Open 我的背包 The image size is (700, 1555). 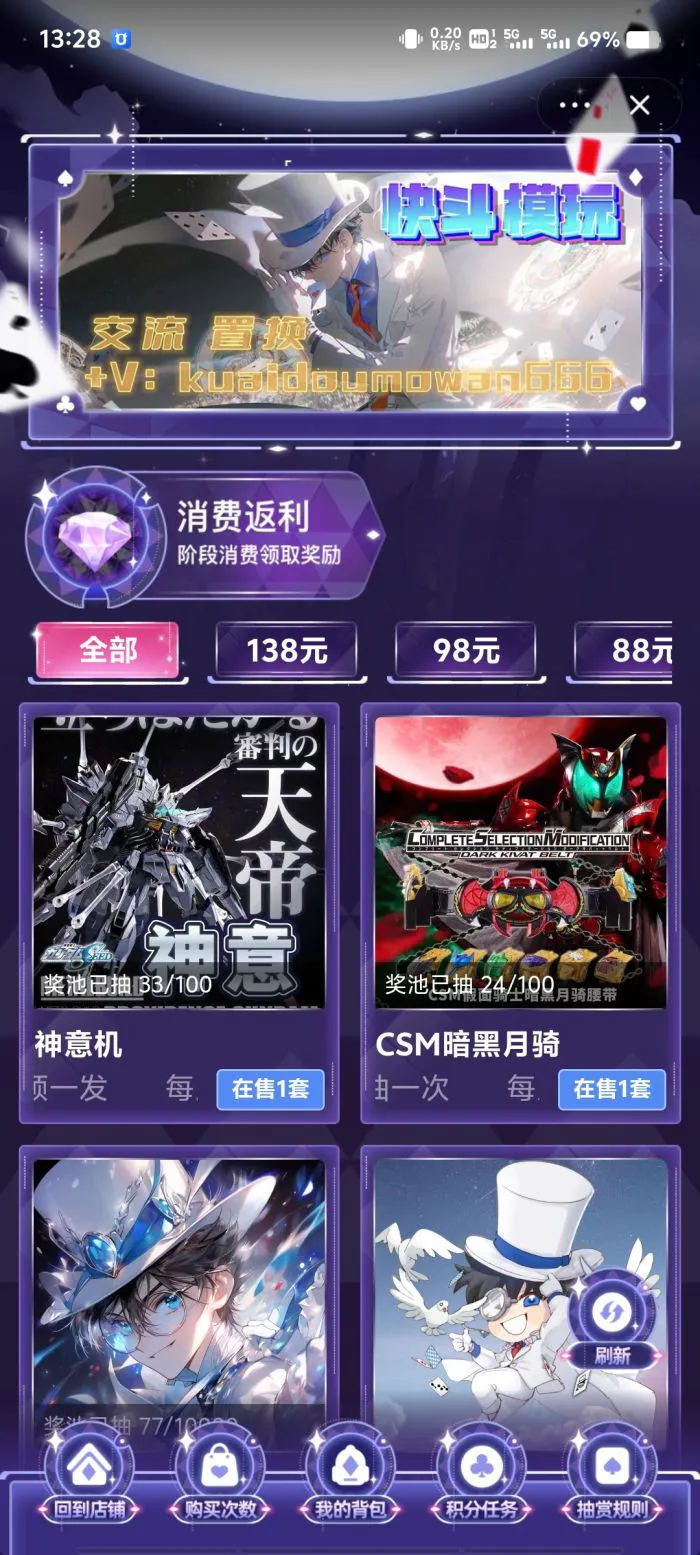click(347, 1479)
